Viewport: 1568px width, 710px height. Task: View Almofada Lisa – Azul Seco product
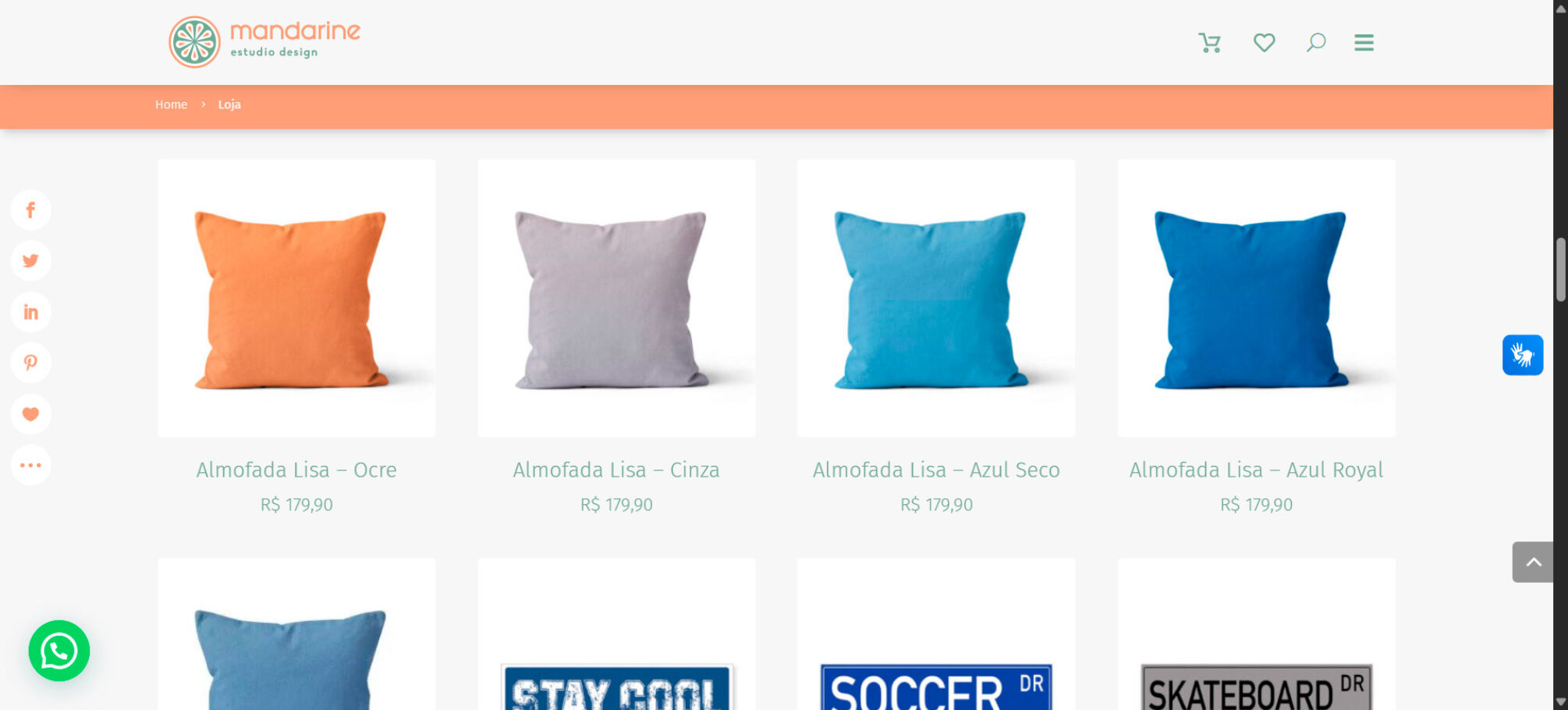936,470
